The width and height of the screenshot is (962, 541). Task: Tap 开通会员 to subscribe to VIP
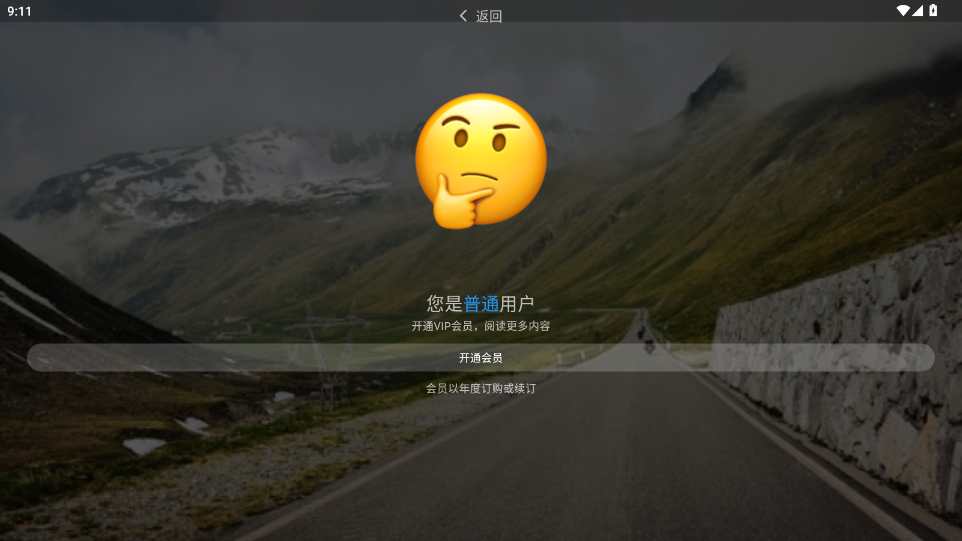tap(481, 358)
